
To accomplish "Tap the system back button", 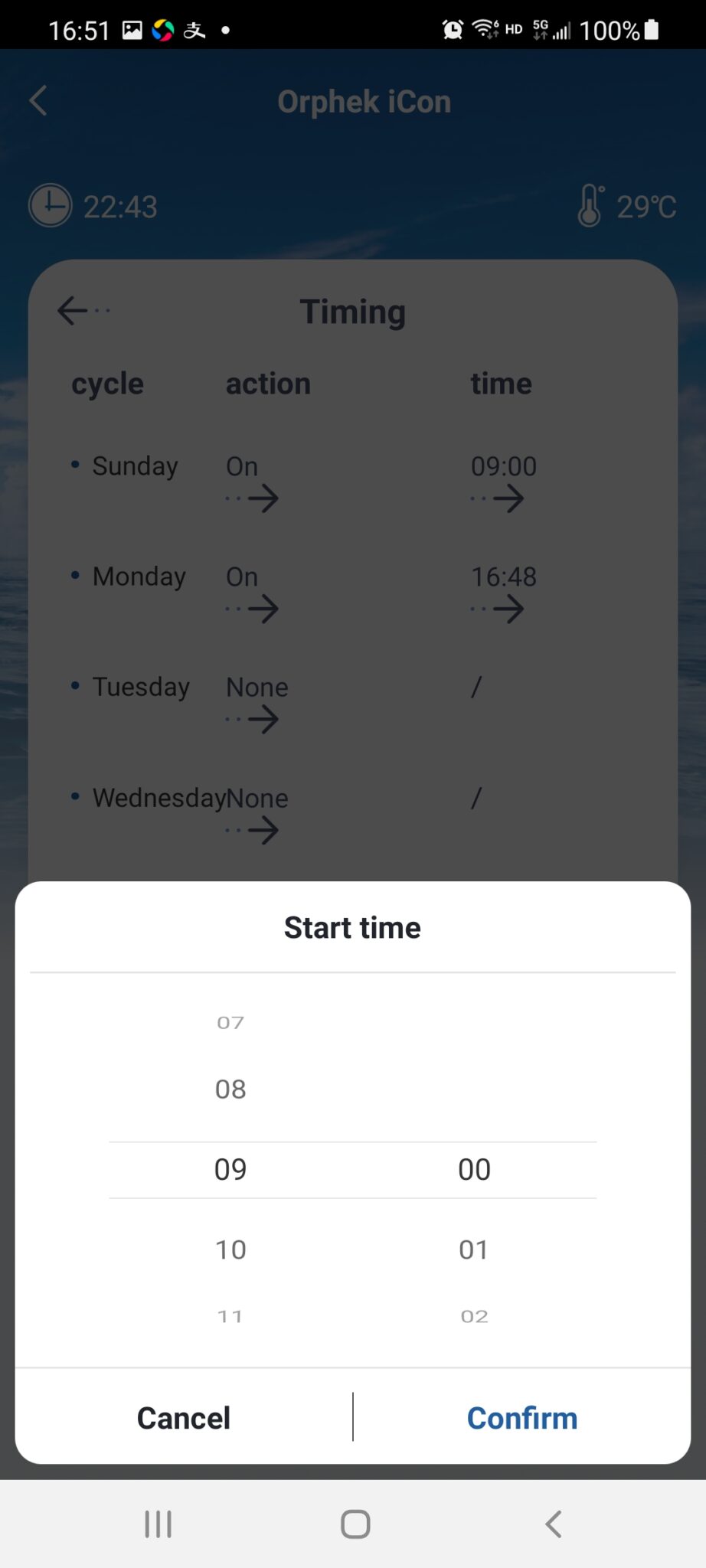I will coord(553,1524).
